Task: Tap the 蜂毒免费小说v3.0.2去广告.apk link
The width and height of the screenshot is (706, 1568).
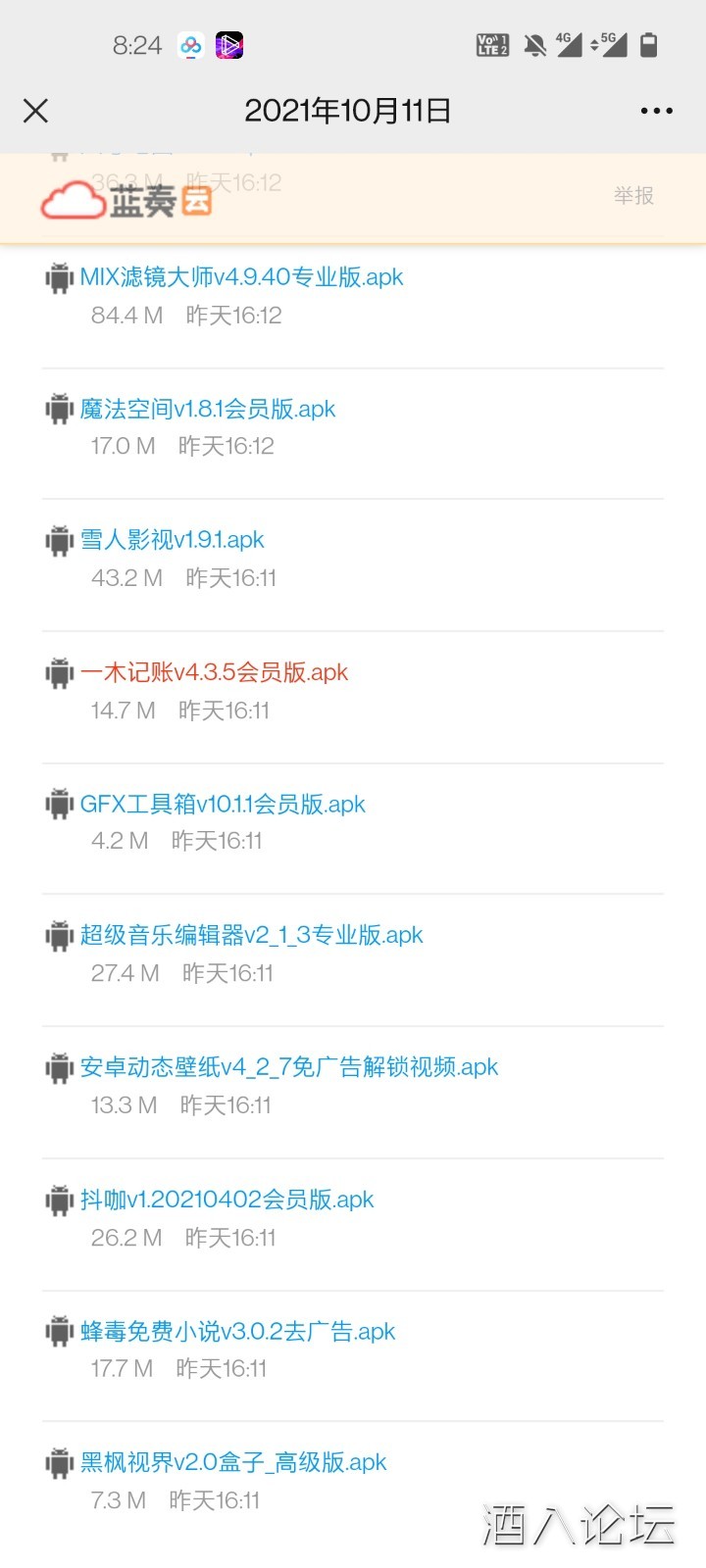Action: tap(236, 1331)
